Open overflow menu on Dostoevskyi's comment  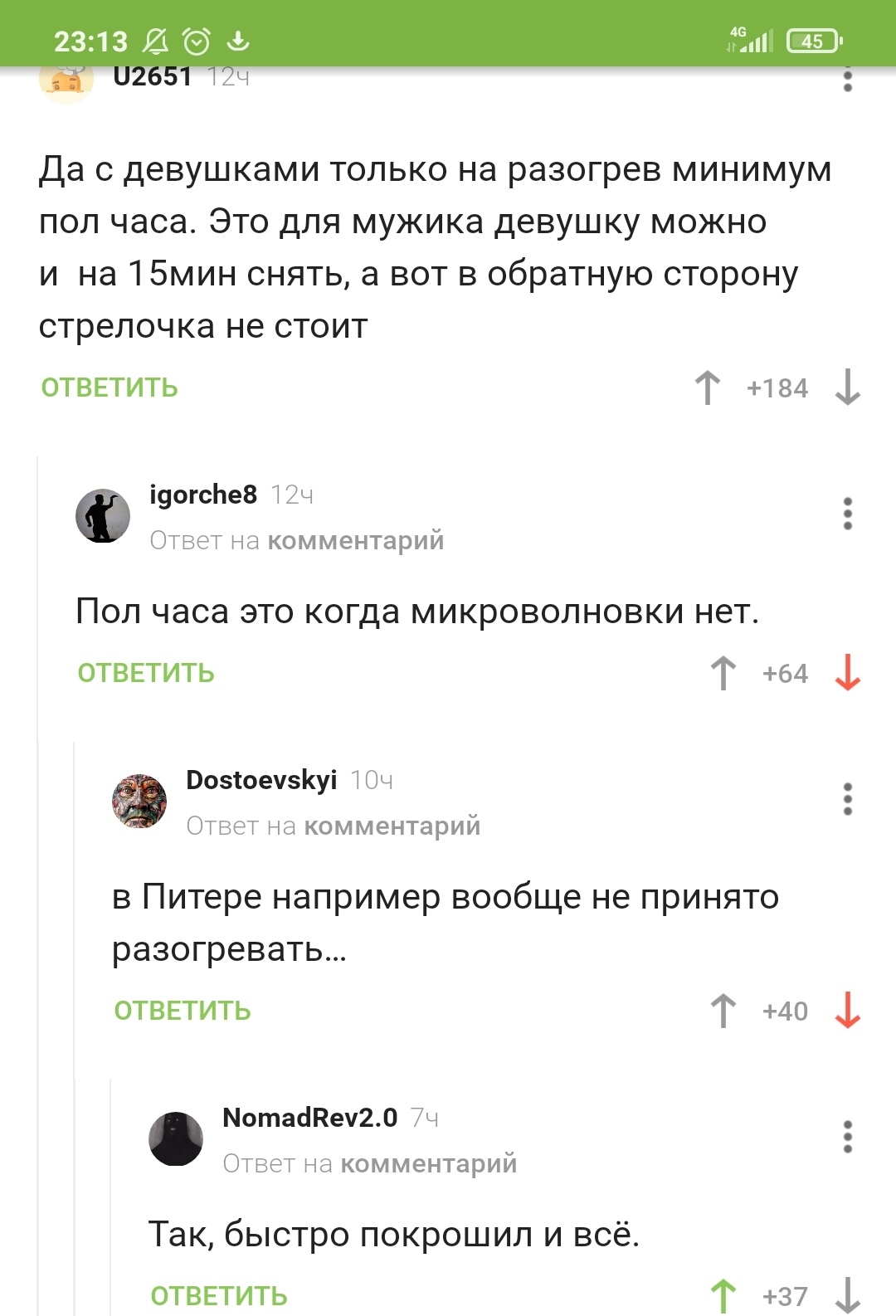coord(847,799)
